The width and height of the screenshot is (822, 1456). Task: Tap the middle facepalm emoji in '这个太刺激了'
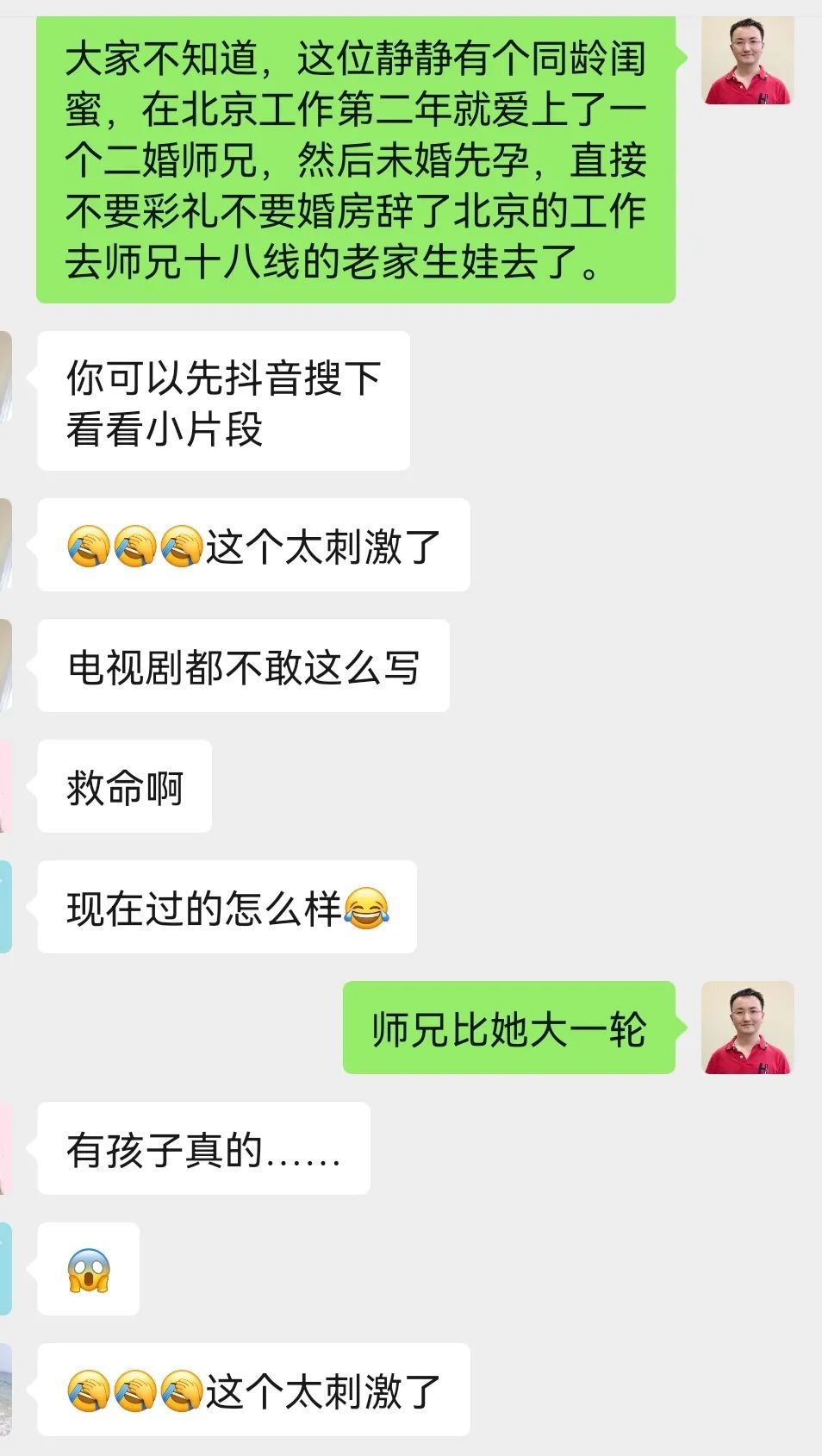tap(136, 544)
